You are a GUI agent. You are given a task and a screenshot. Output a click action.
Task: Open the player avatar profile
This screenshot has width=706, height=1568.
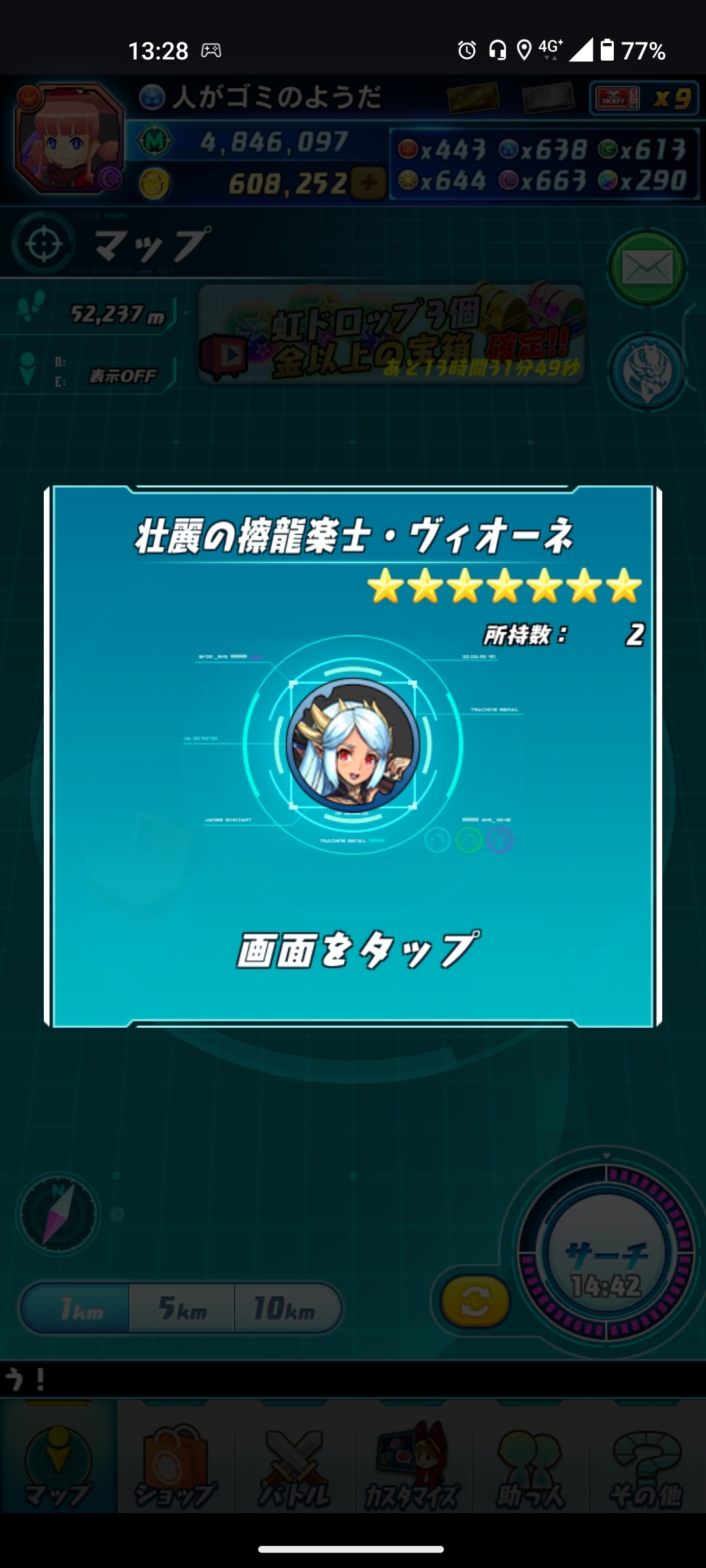tap(69, 139)
